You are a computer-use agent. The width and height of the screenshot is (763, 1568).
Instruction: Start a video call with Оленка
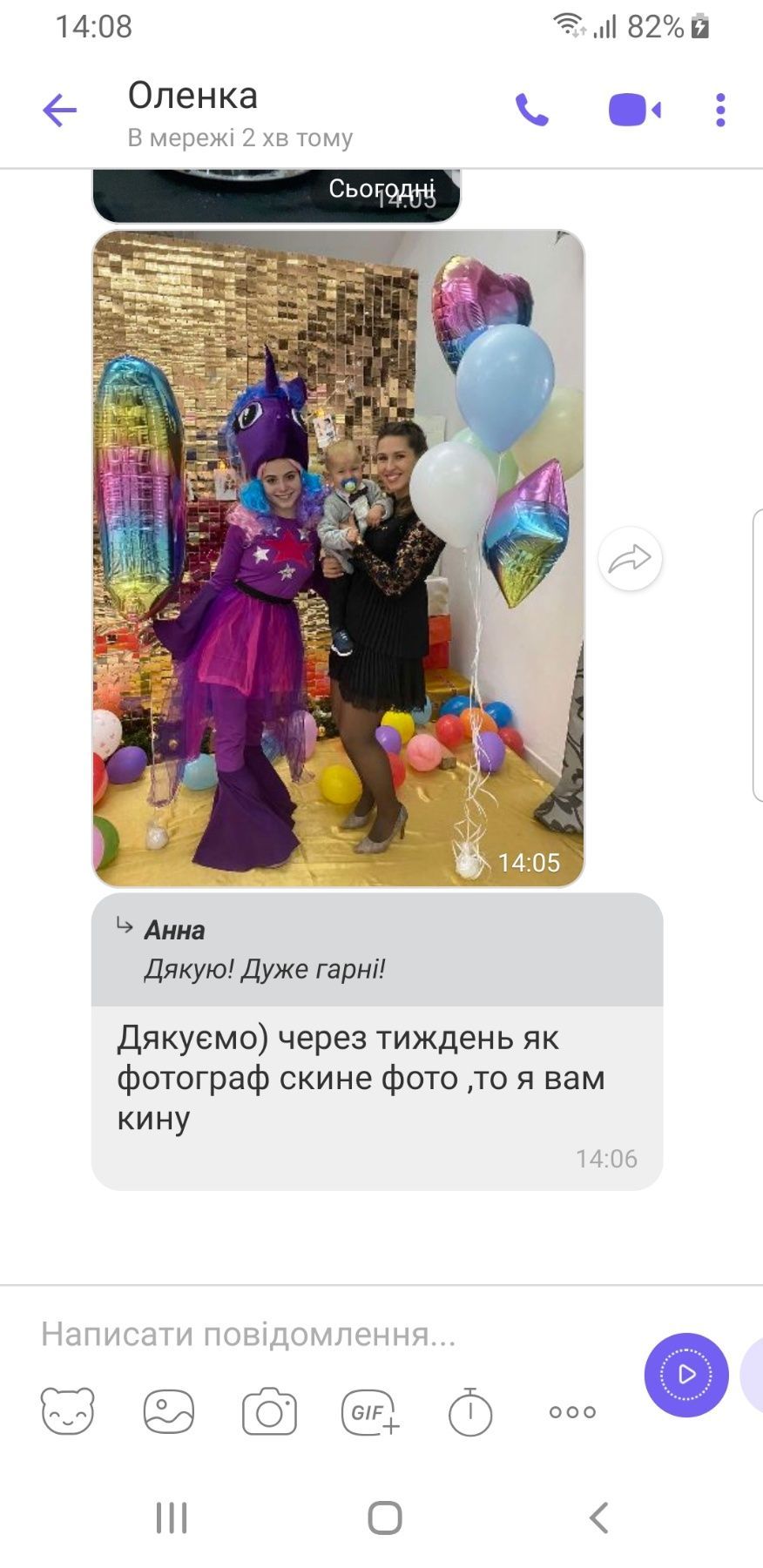(x=634, y=111)
